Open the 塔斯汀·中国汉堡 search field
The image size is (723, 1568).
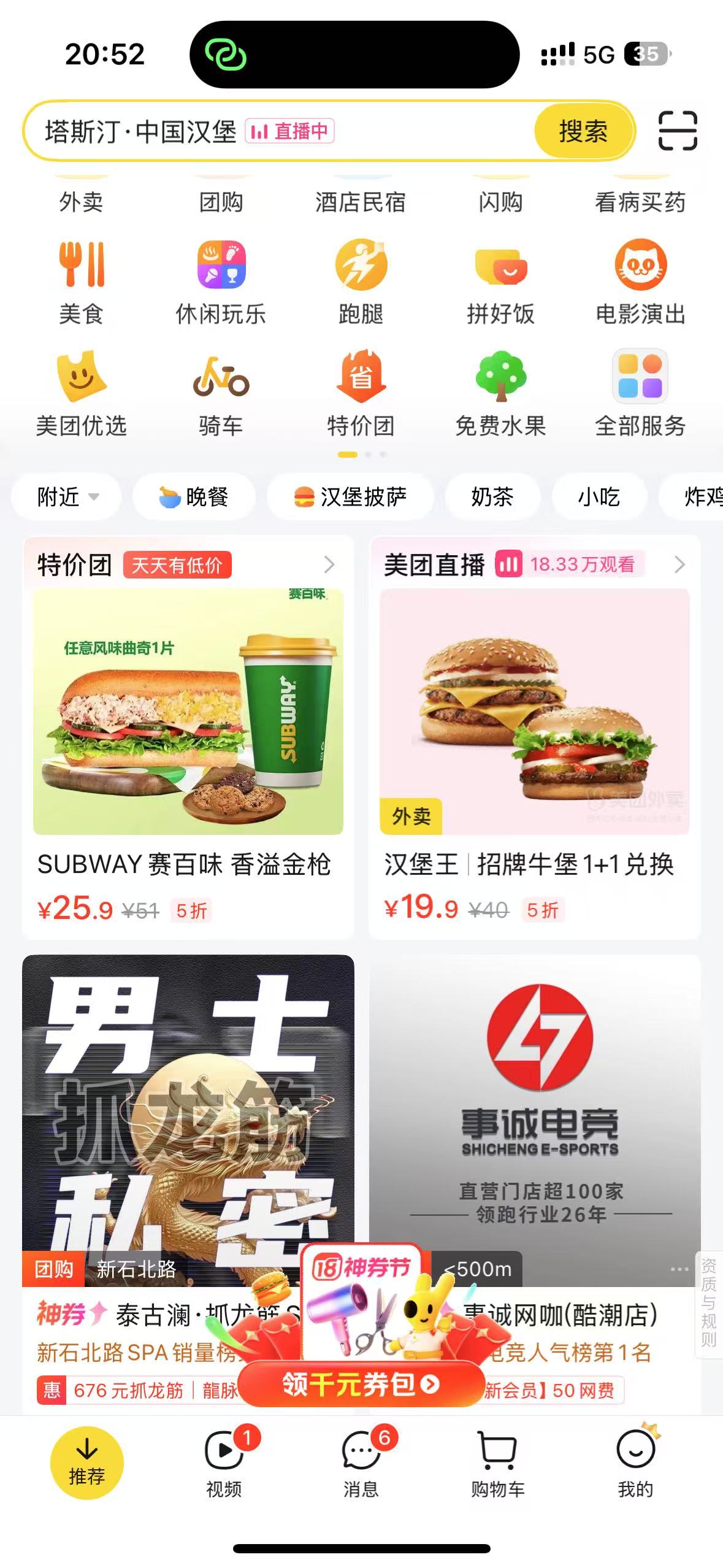point(276,131)
